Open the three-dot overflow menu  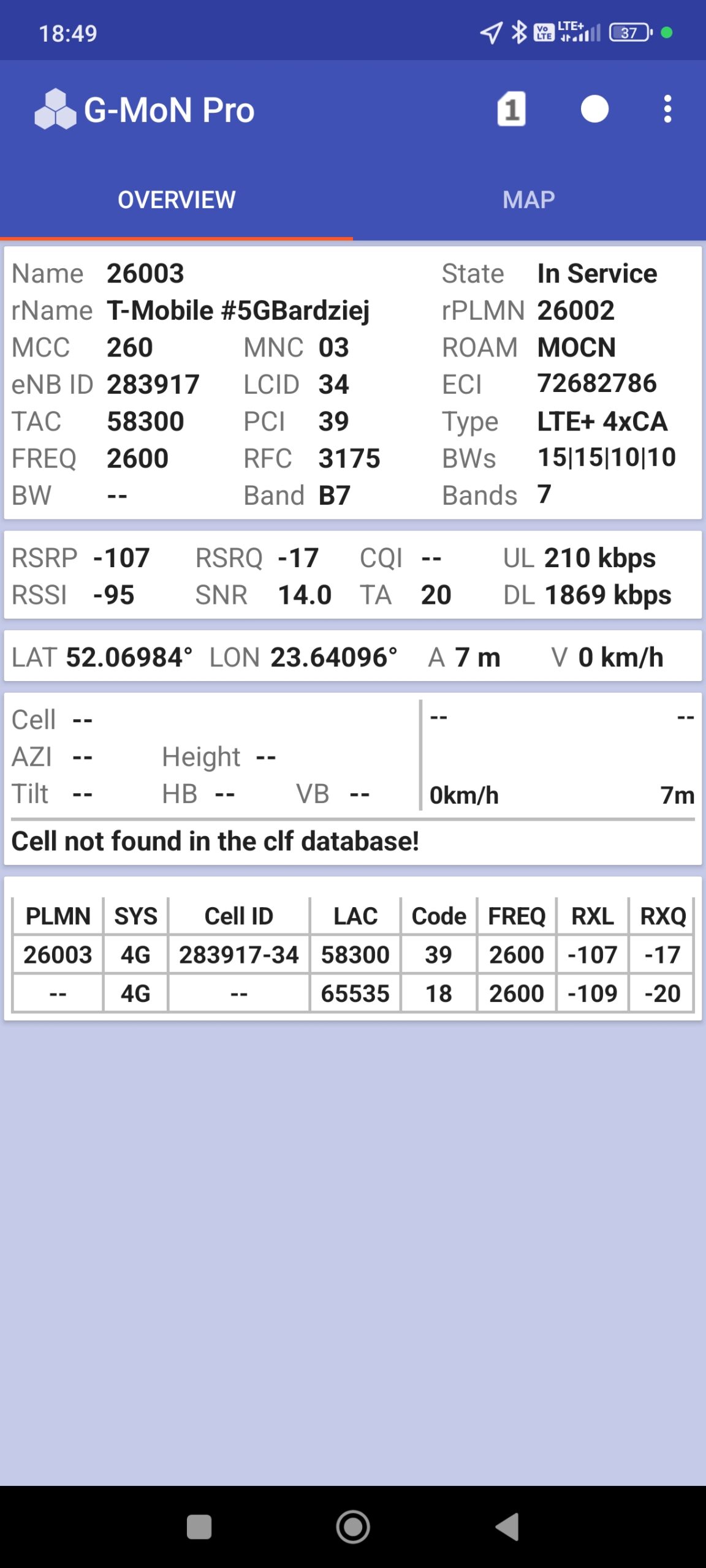(x=667, y=110)
